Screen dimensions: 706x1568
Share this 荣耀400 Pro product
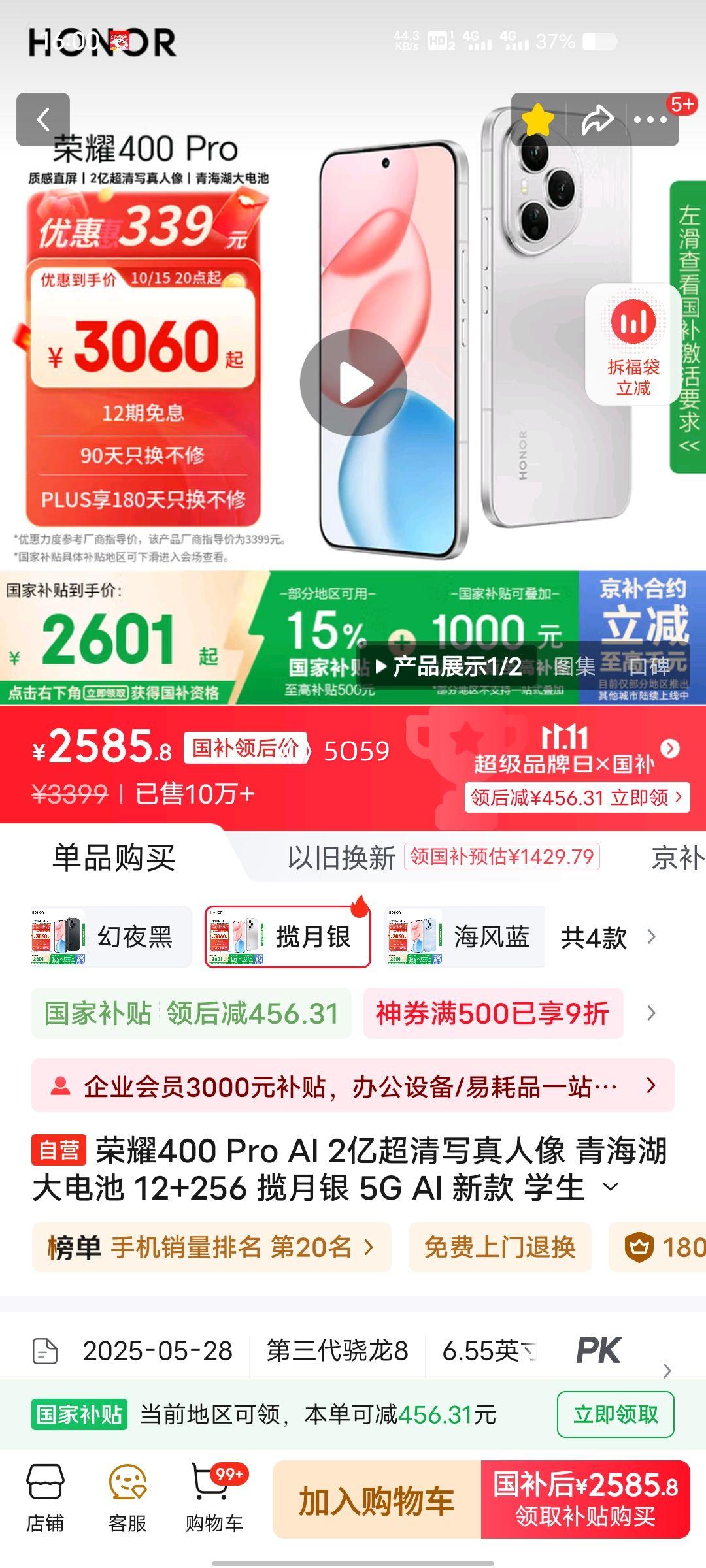click(597, 120)
